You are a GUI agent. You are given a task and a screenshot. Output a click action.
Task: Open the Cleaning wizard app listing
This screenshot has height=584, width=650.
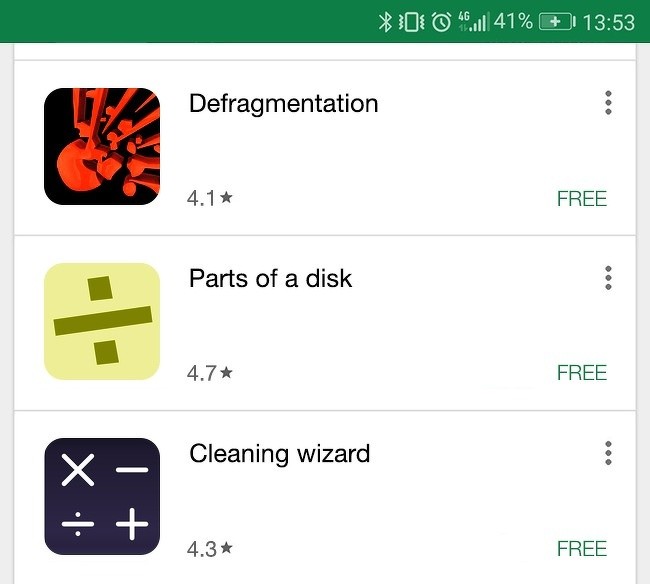coord(279,453)
